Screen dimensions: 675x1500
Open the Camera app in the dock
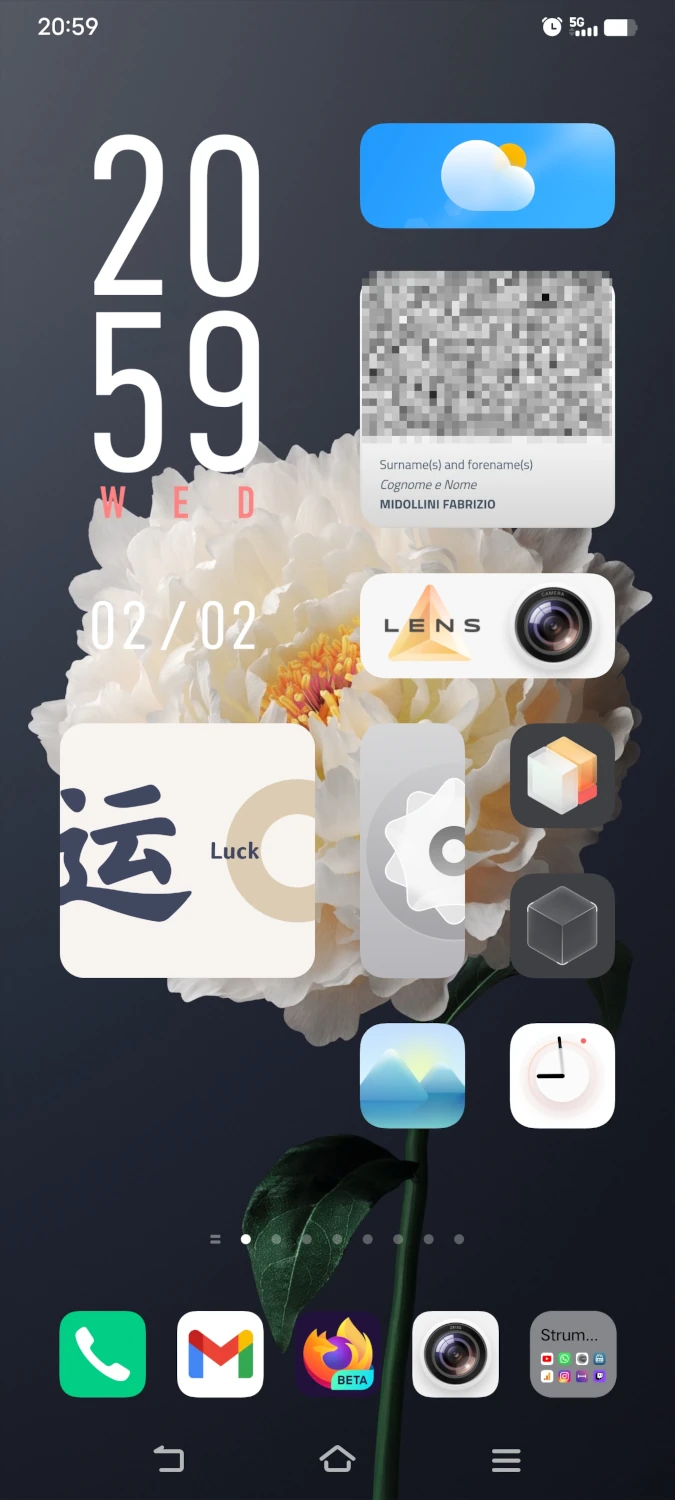[455, 1354]
